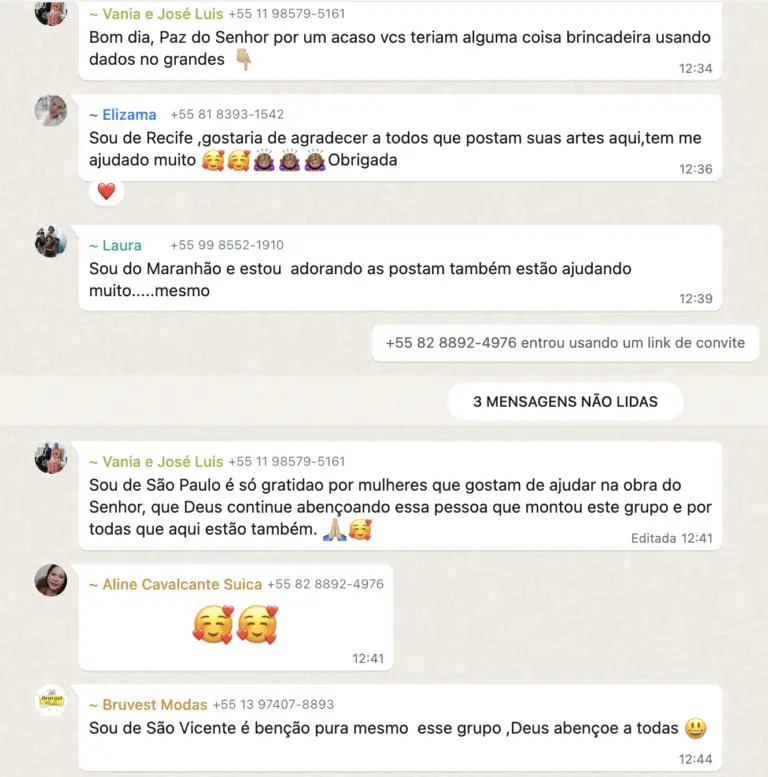Open the invite link join notification message
The width and height of the screenshot is (768, 777).
[x=563, y=343]
